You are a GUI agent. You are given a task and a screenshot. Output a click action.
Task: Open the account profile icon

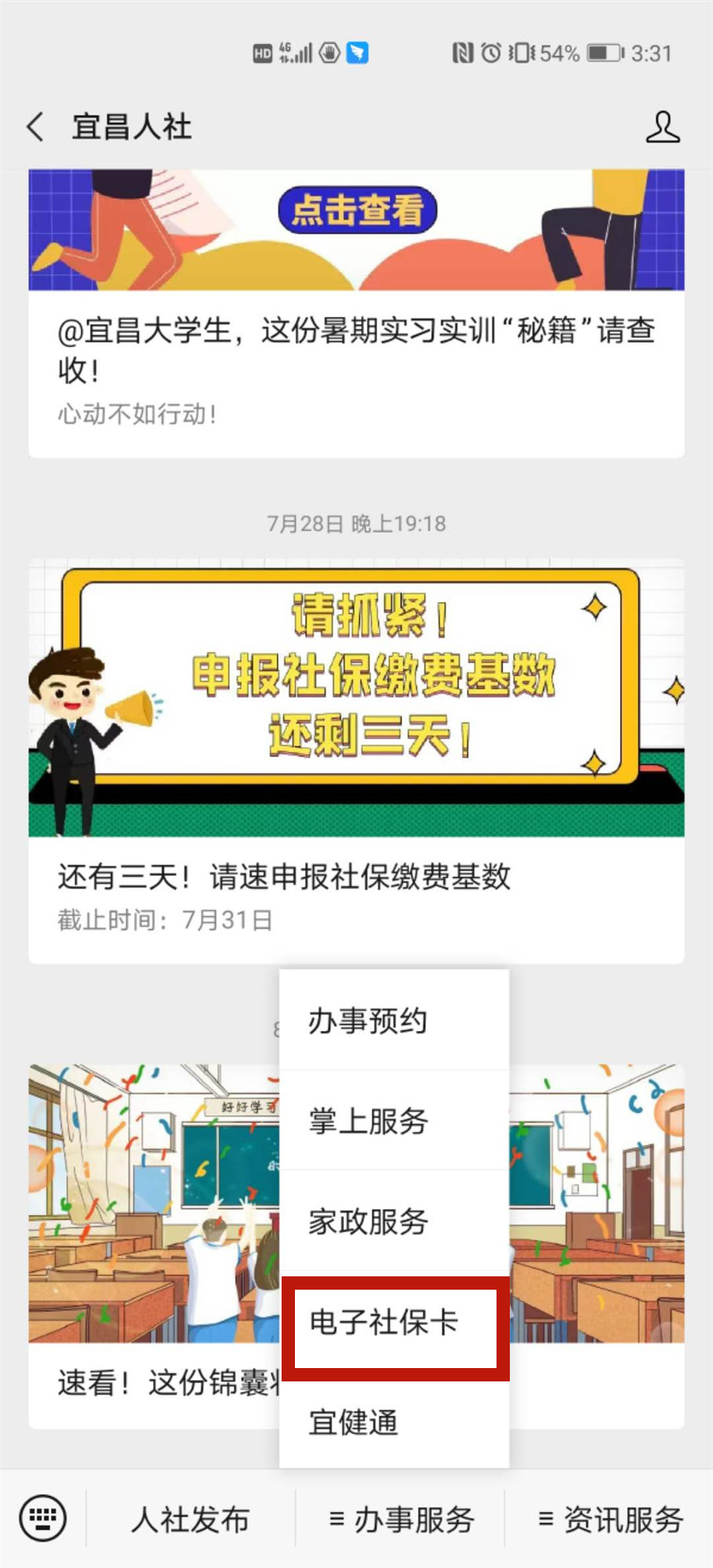[x=662, y=126]
